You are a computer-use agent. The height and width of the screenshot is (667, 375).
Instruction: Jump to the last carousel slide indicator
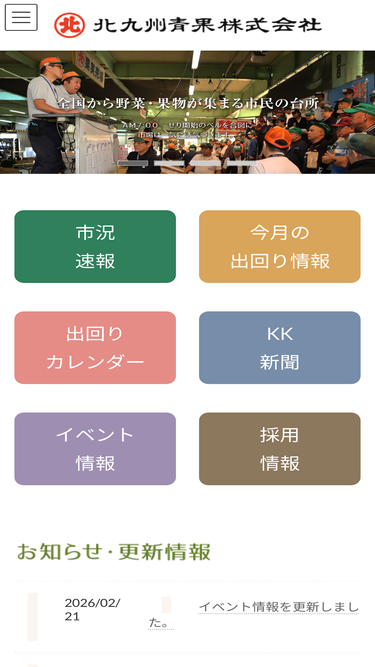click(x=242, y=163)
